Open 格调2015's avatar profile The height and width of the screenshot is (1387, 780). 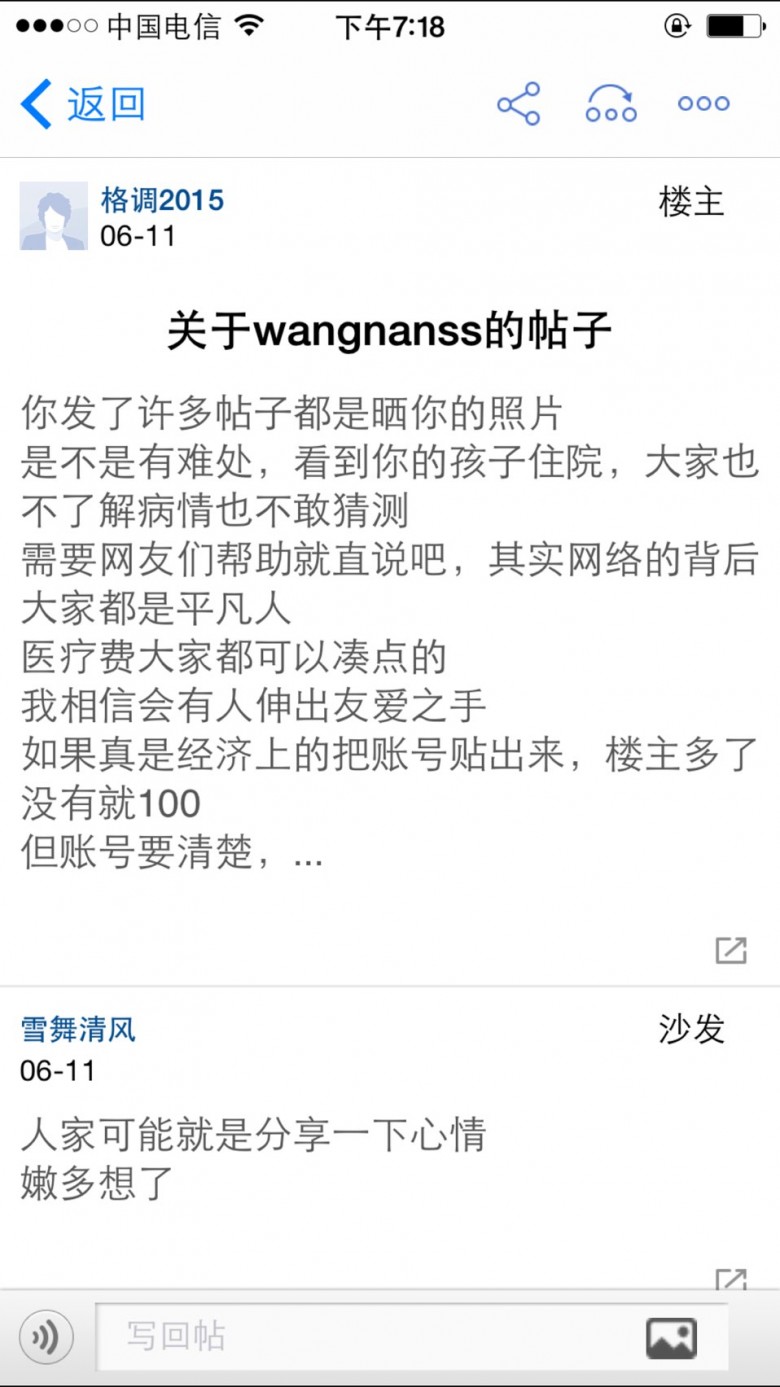54,216
